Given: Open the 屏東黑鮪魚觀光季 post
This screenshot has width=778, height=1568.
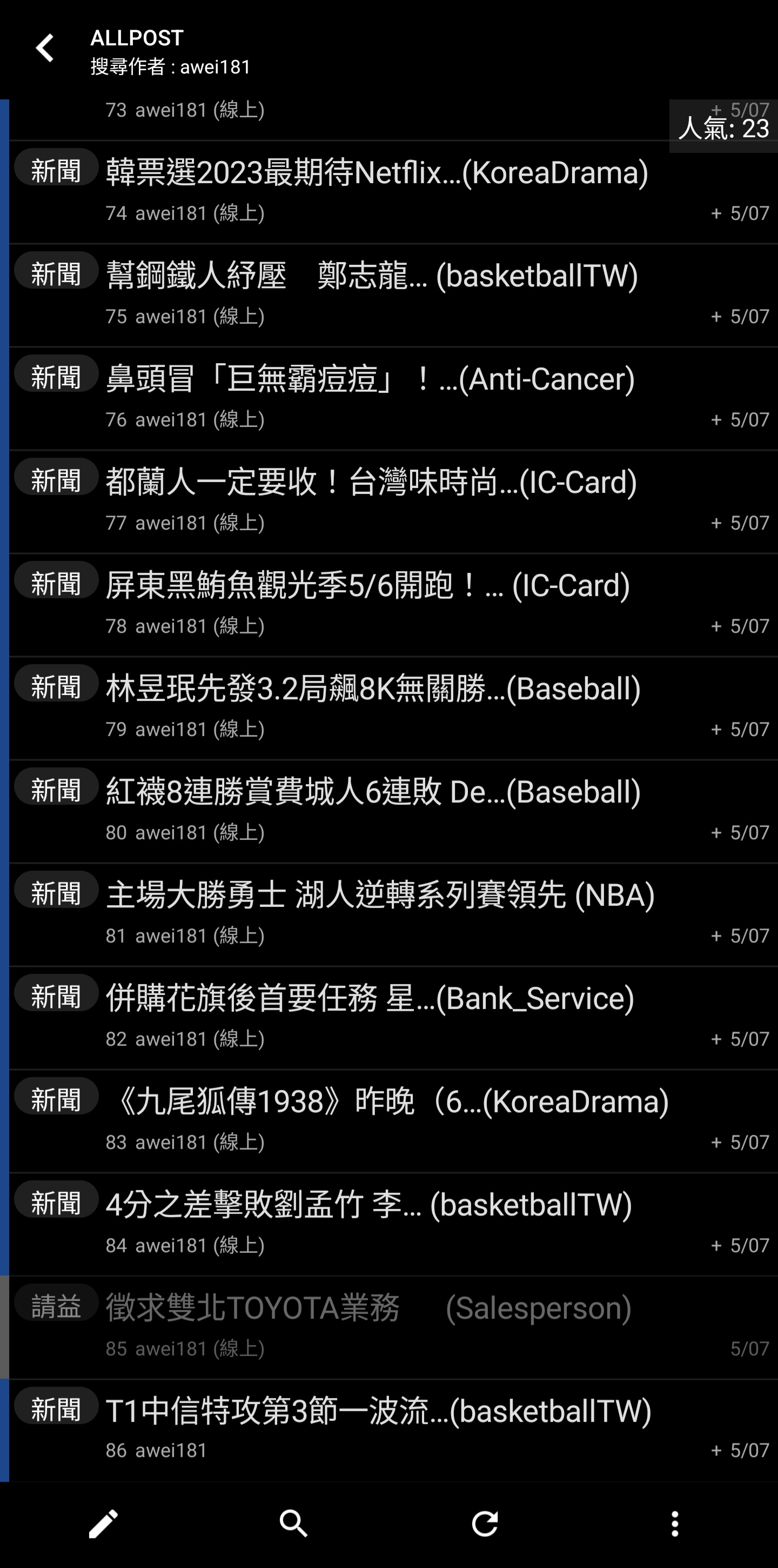Looking at the screenshot, I should point(393,605).
